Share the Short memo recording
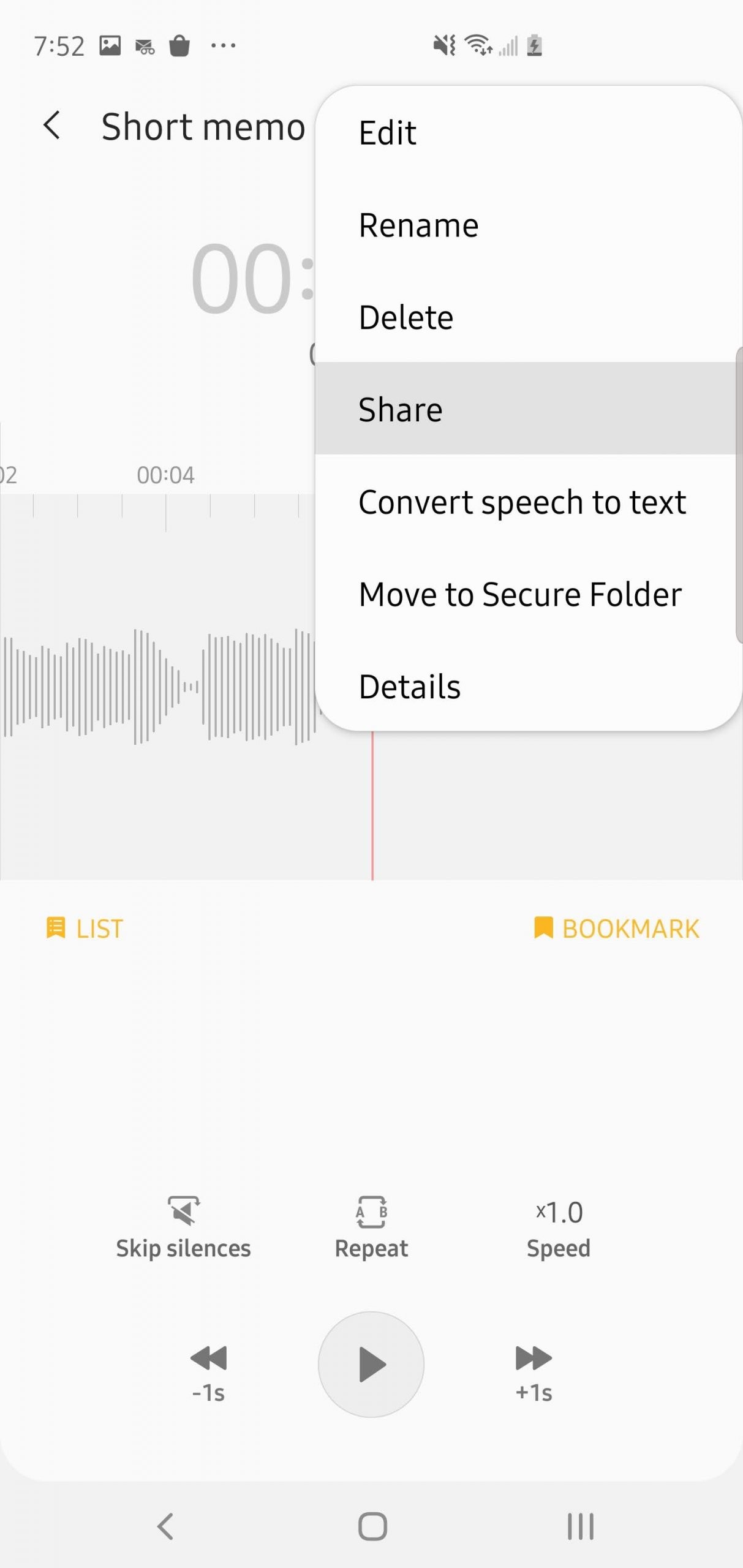This screenshot has width=743, height=1568. (x=400, y=409)
